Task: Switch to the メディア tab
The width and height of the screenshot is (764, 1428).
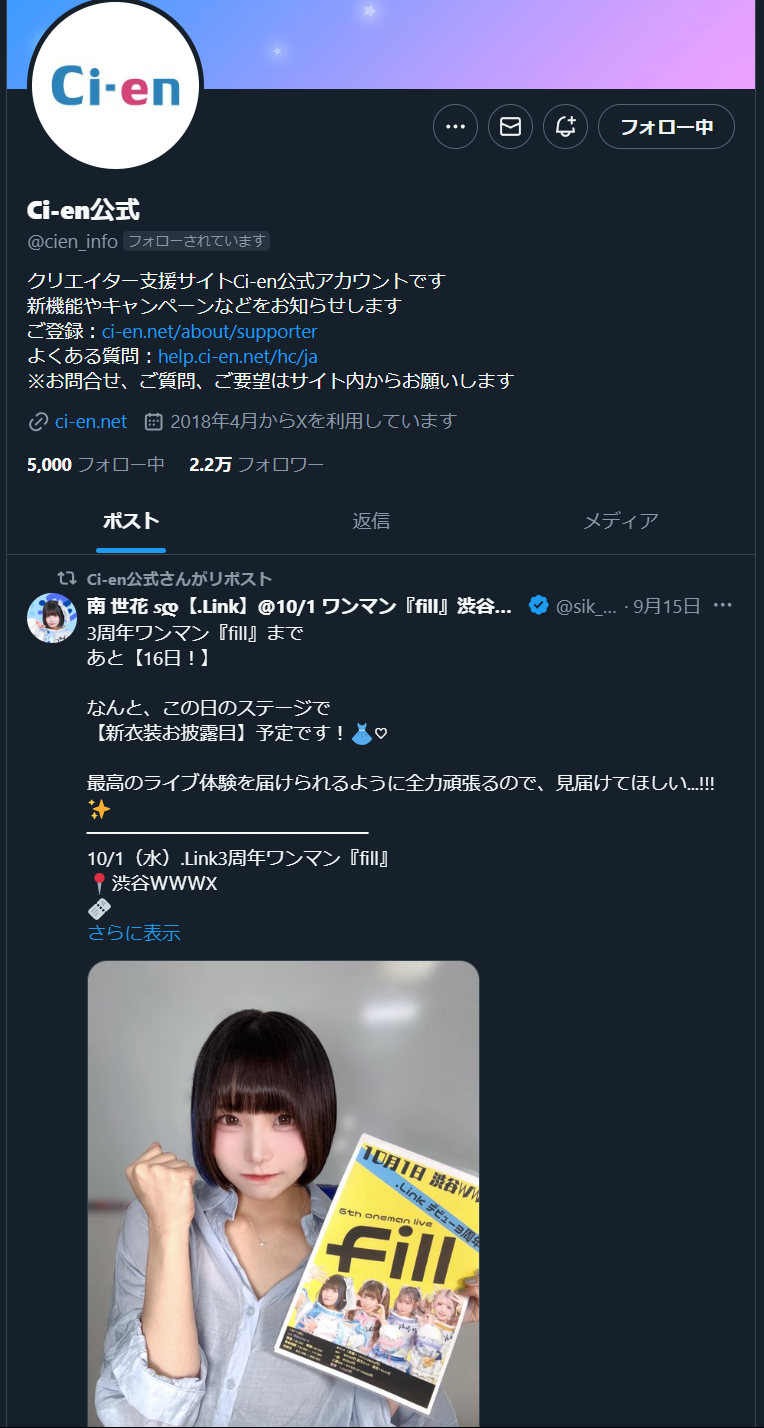Action: (x=621, y=521)
